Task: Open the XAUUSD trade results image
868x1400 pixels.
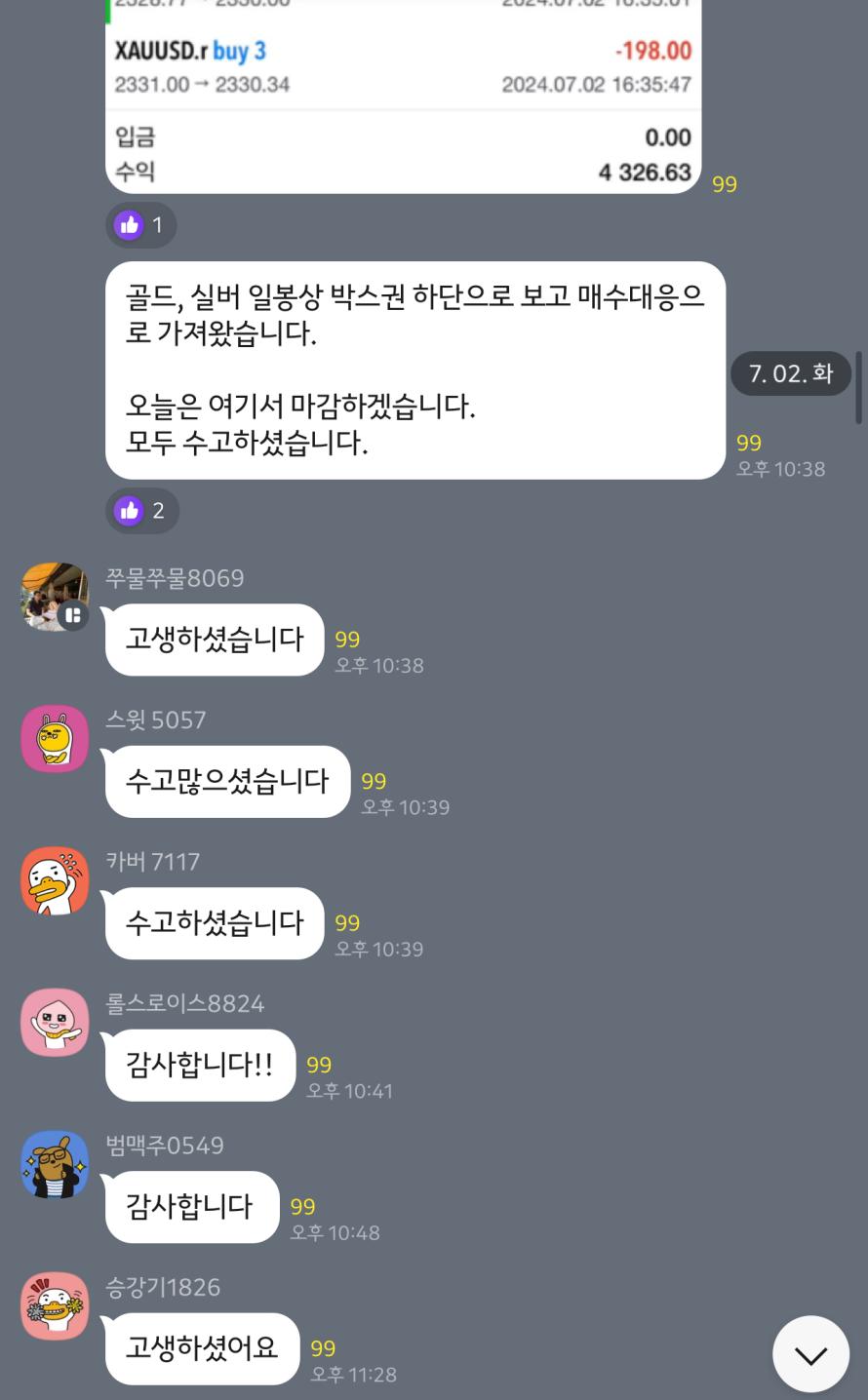Action: pos(403,97)
